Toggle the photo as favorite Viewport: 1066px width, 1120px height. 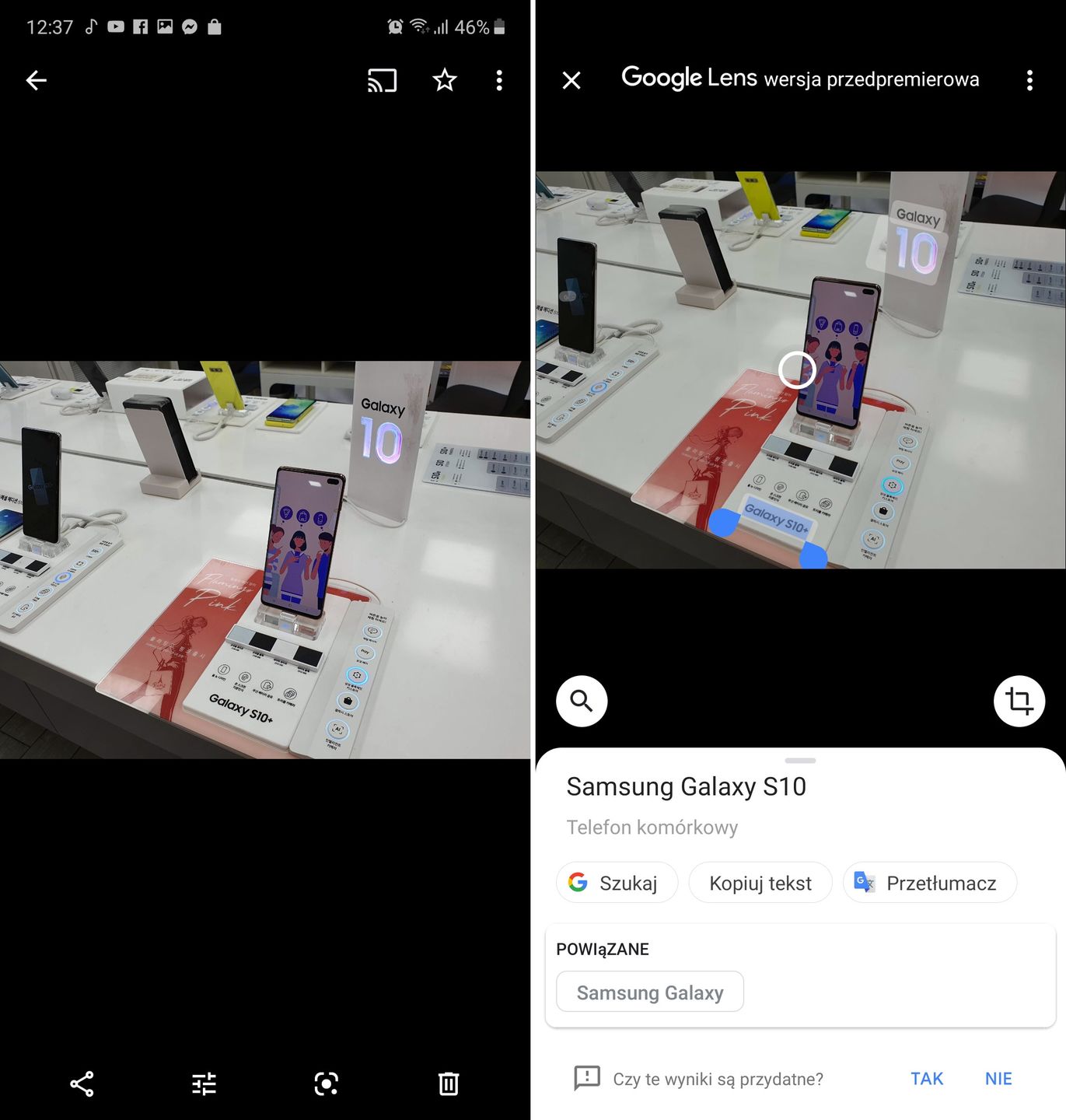pos(444,79)
